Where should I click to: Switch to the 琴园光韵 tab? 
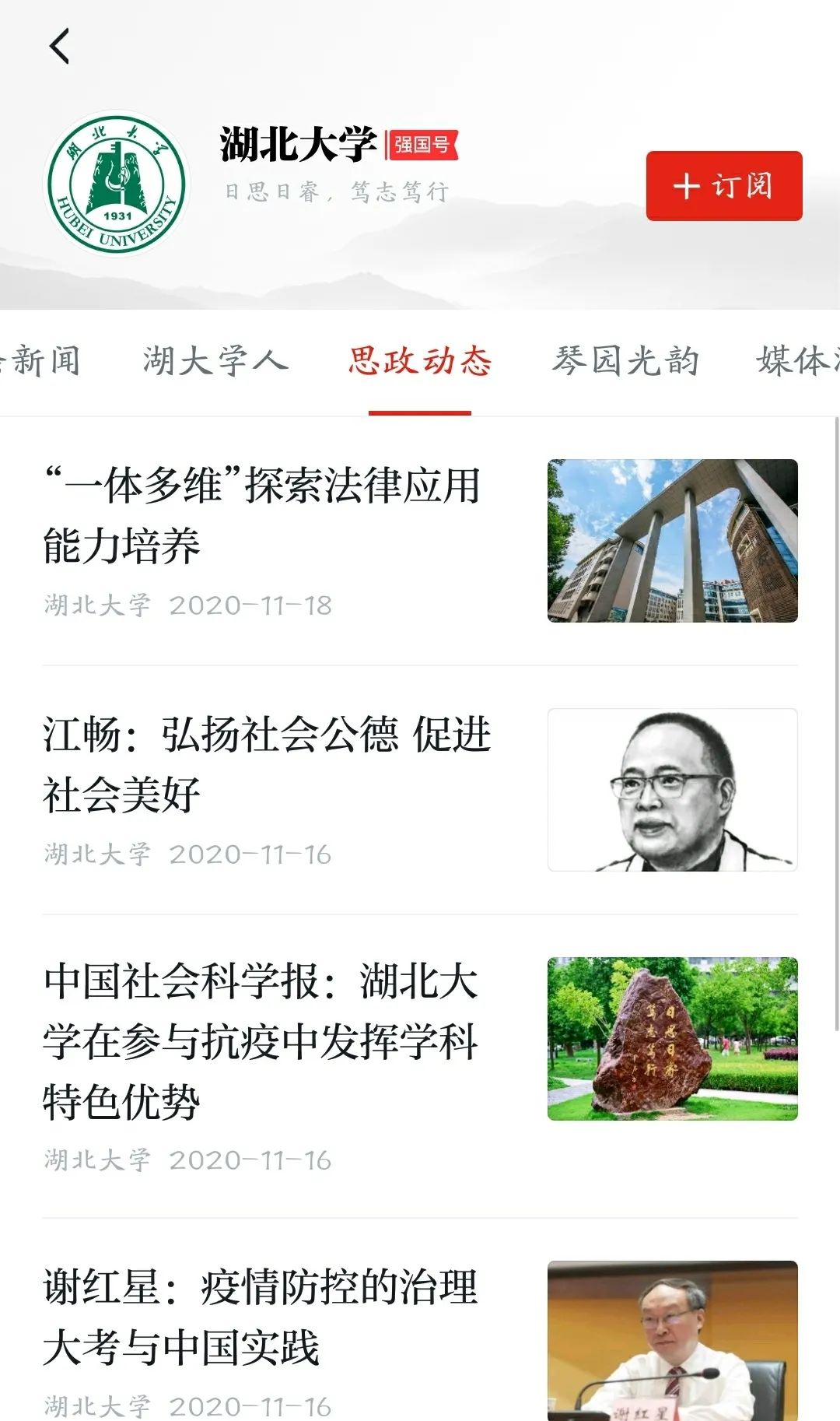coord(625,361)
